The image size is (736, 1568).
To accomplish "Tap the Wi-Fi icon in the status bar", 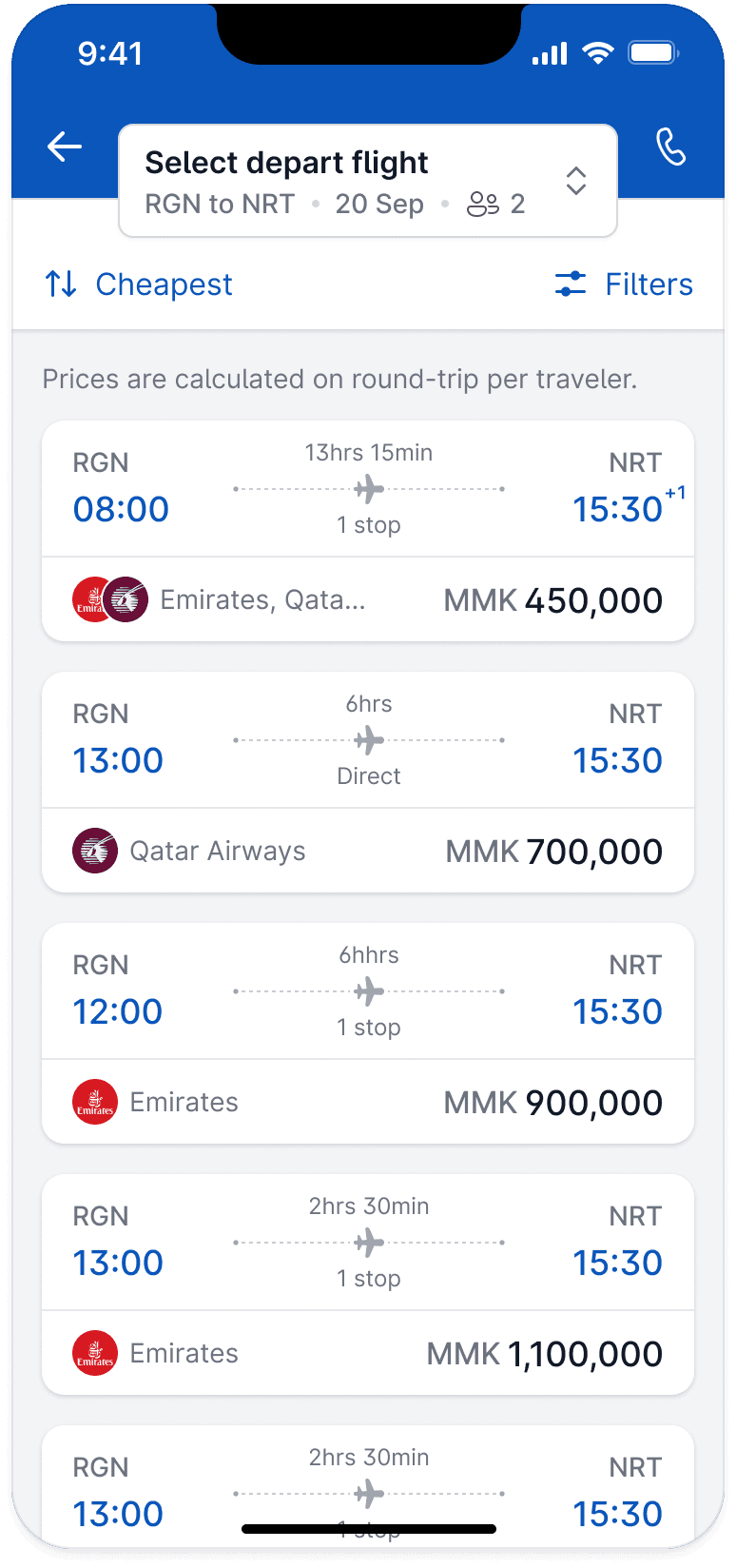I will [x=596, y=53].
